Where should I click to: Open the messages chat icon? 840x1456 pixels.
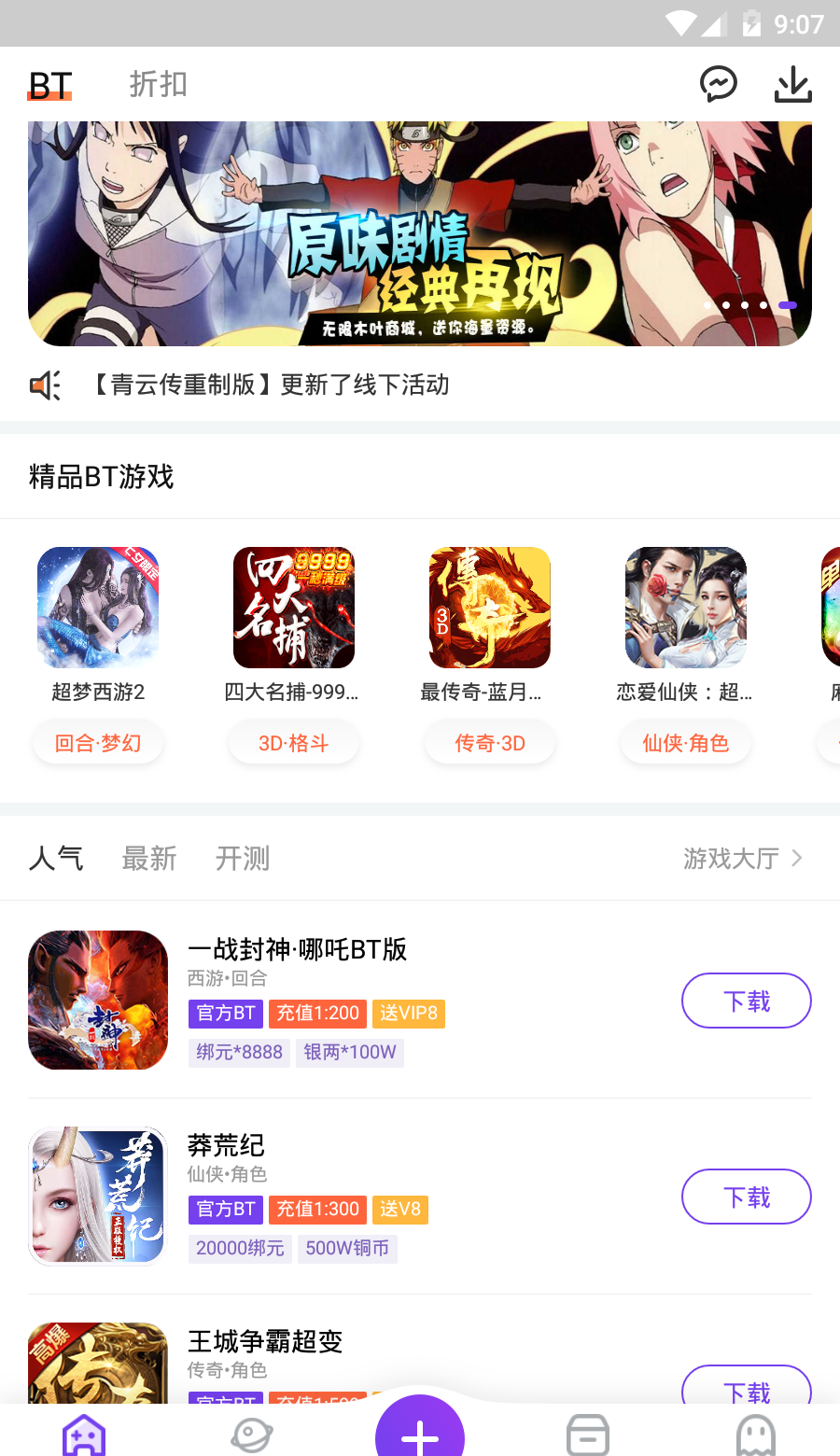tap(718, 85)
